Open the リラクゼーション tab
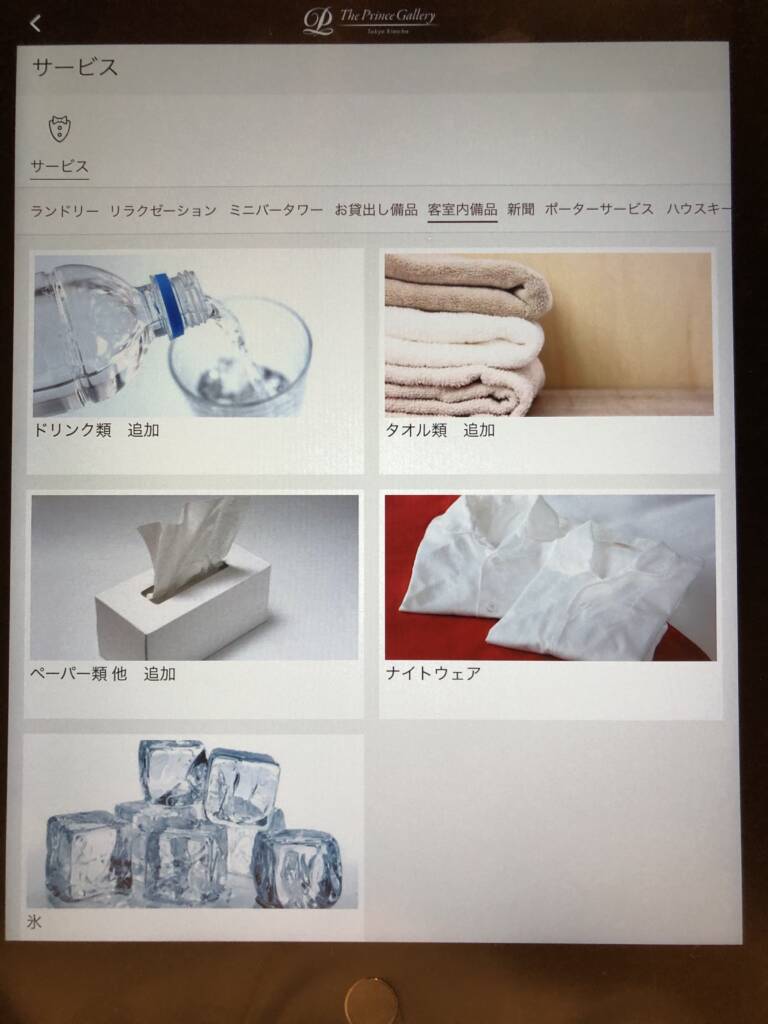768x1024 pixels. 163,210
